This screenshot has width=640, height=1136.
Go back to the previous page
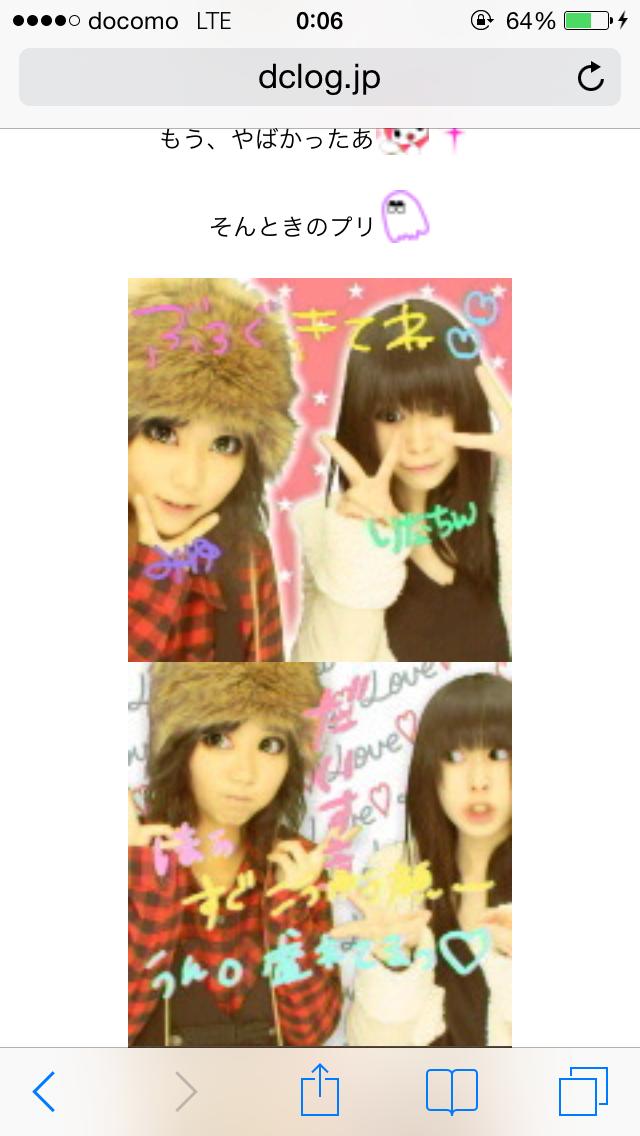(x=44, y=1092)
